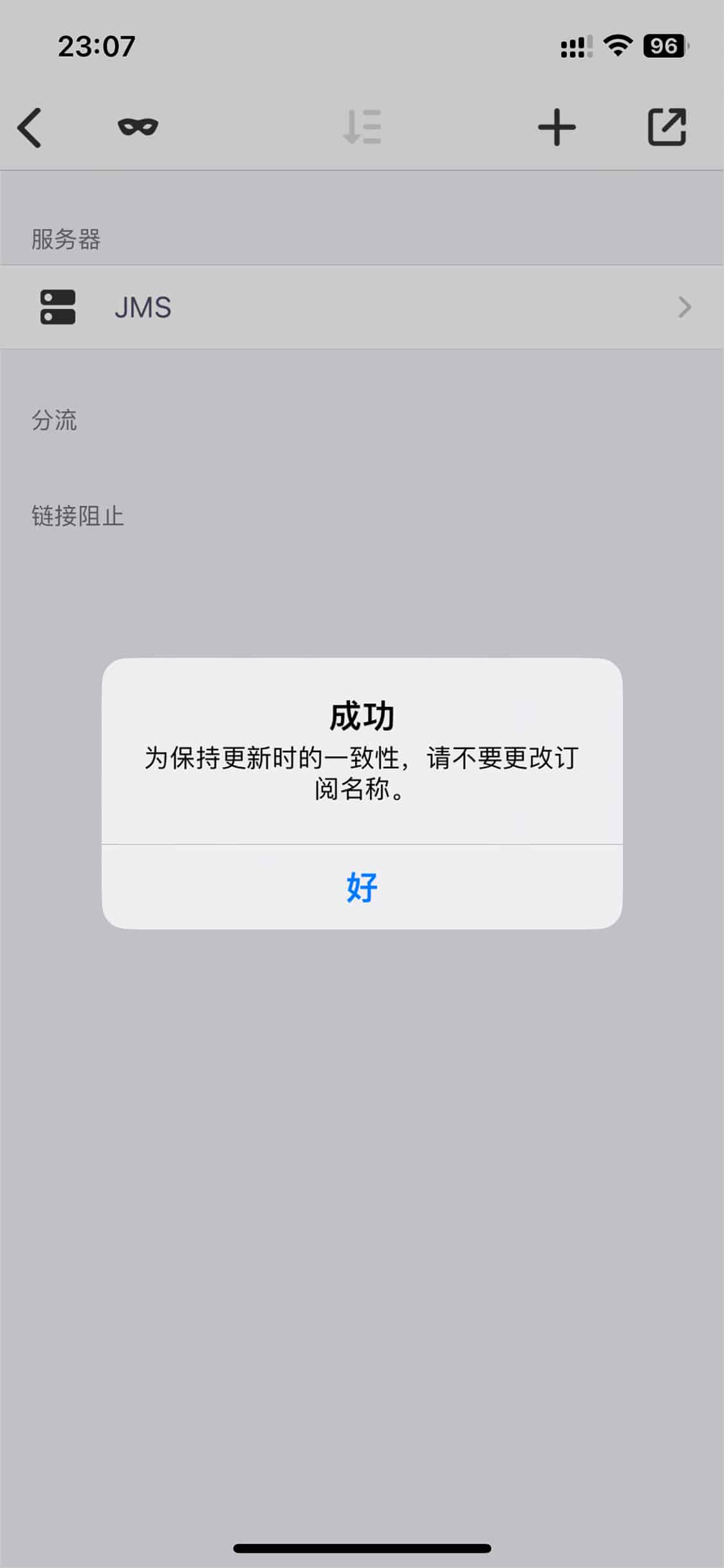Add a new item with plus icon
724x1568 pixels.
click(557, 127)
